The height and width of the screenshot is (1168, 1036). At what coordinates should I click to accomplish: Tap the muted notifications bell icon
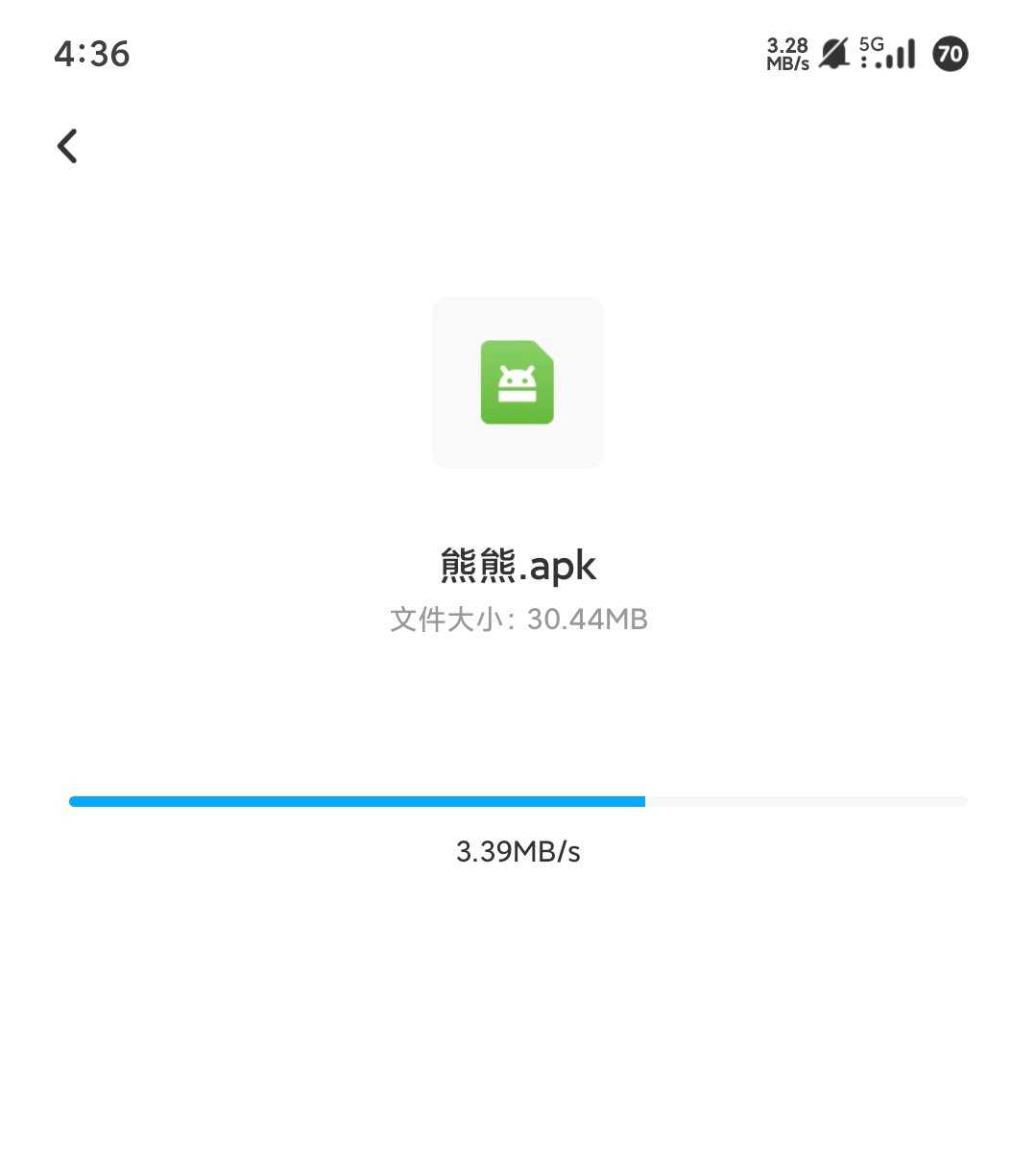pyautogui.click(x=833, y=54)
